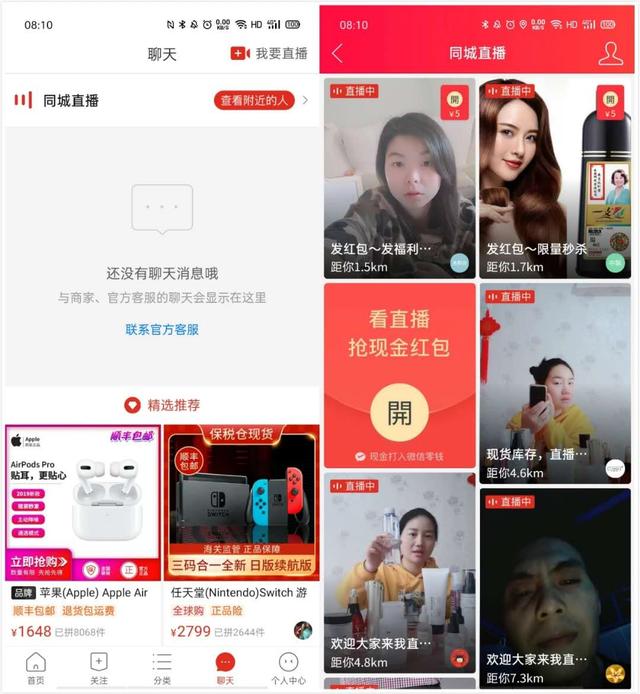Open the Nintendo Switch product card

(241, 530)
